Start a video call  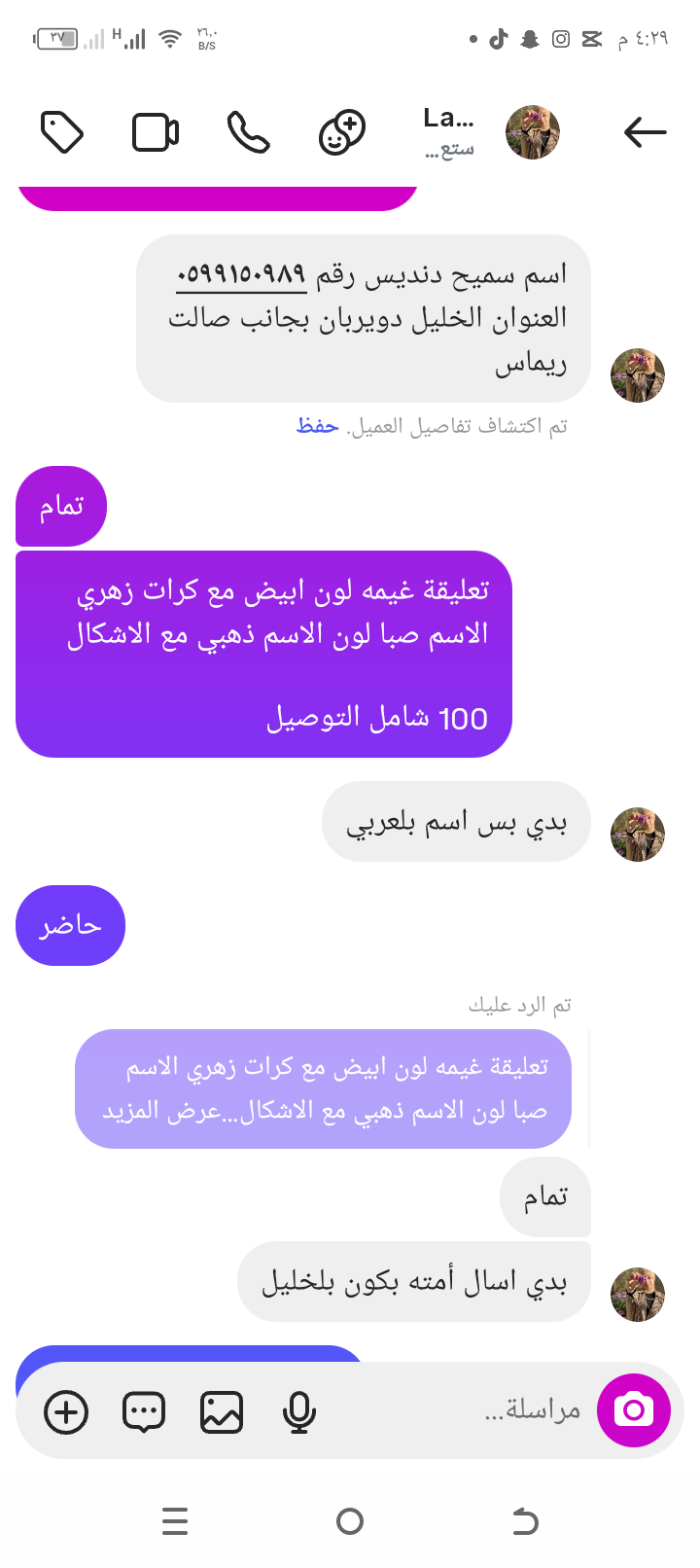pos(156,132)
